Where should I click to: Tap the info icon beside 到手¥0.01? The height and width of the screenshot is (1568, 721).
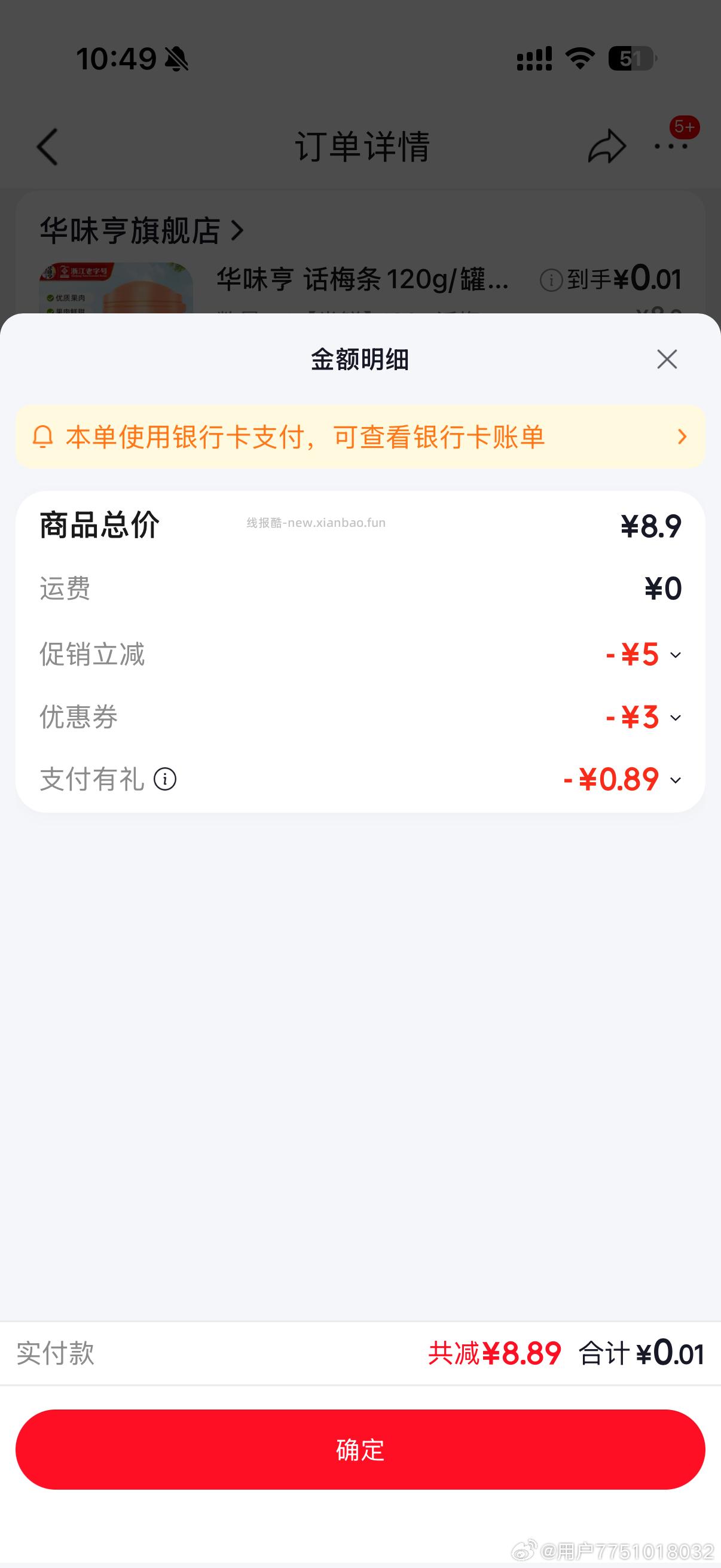pyautogui.click(x=551, y=280)
